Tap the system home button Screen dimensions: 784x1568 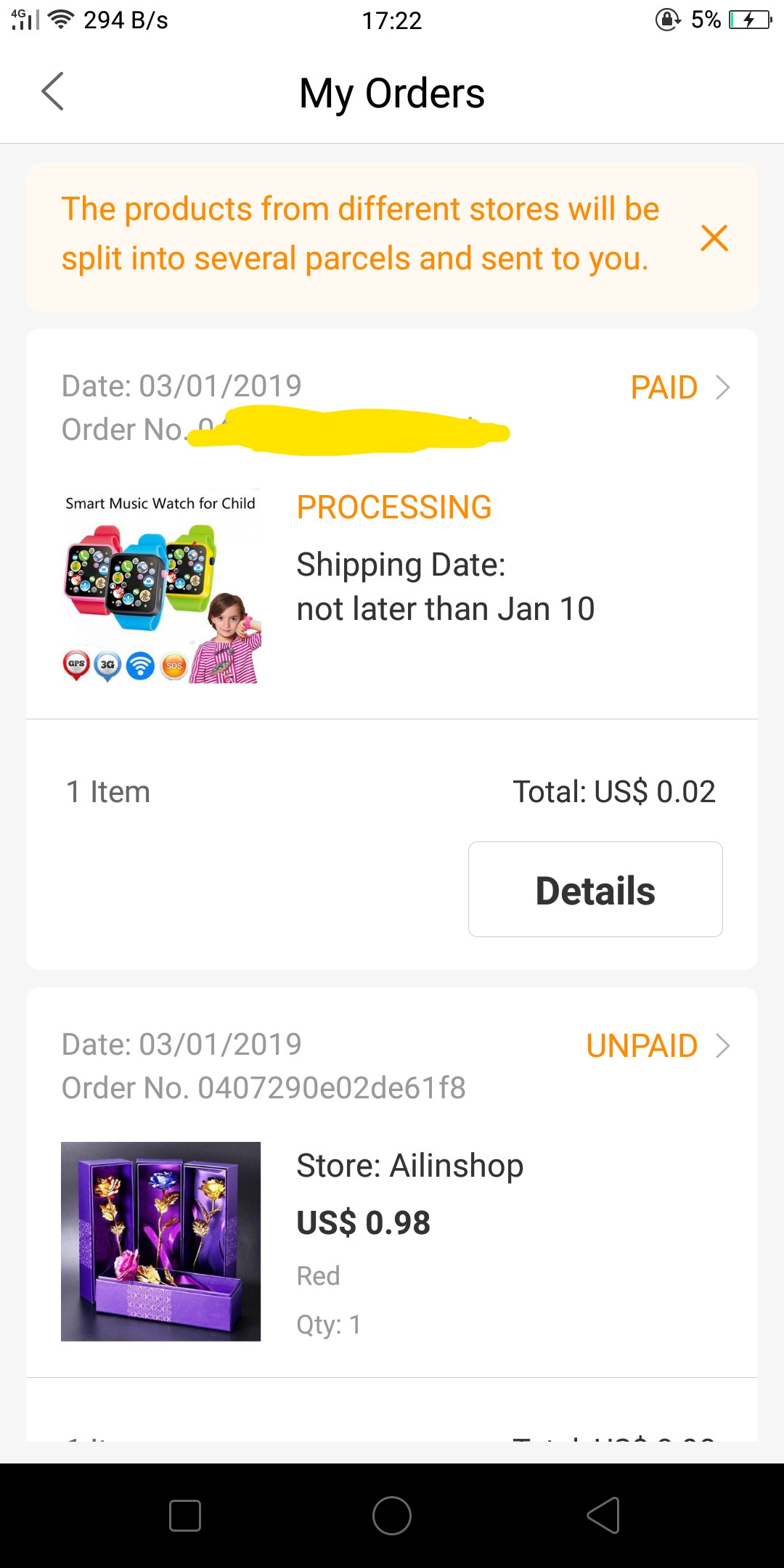pyautogui.click(x=392, y=1516)
